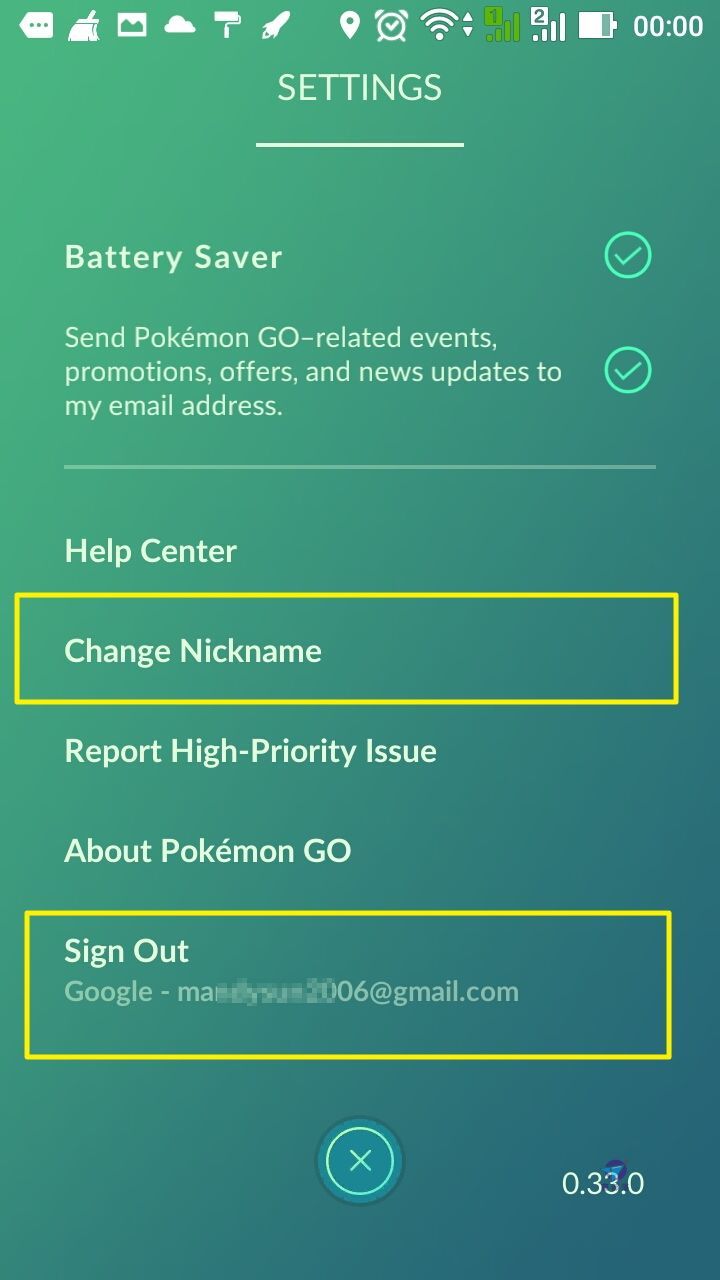
Task: View About Pokémon GO
Action: tap(208, 851)
